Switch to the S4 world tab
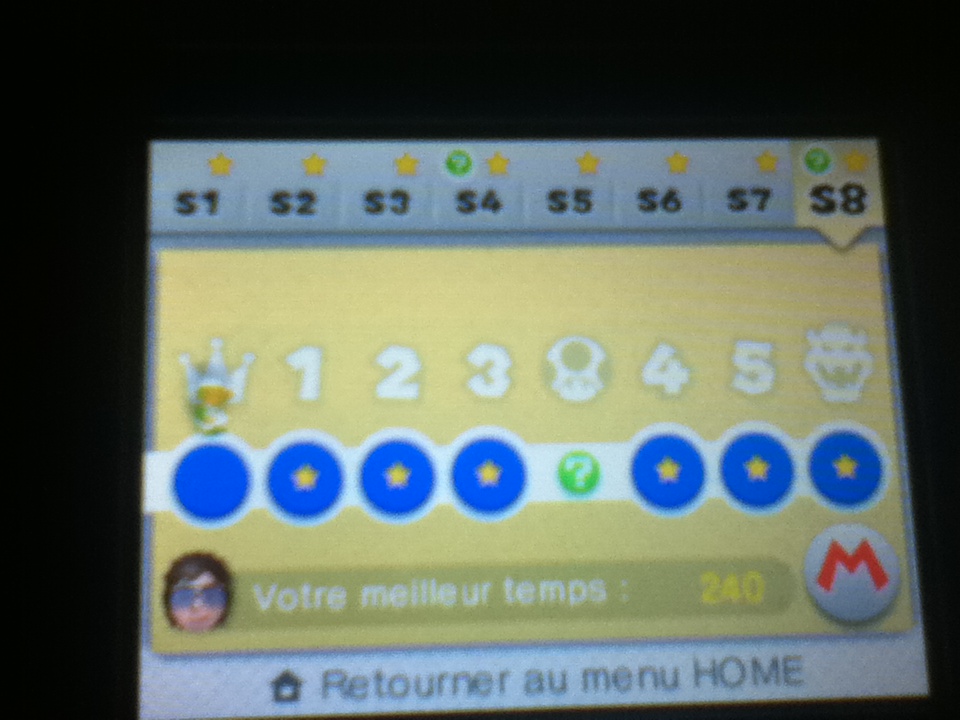 478,201
